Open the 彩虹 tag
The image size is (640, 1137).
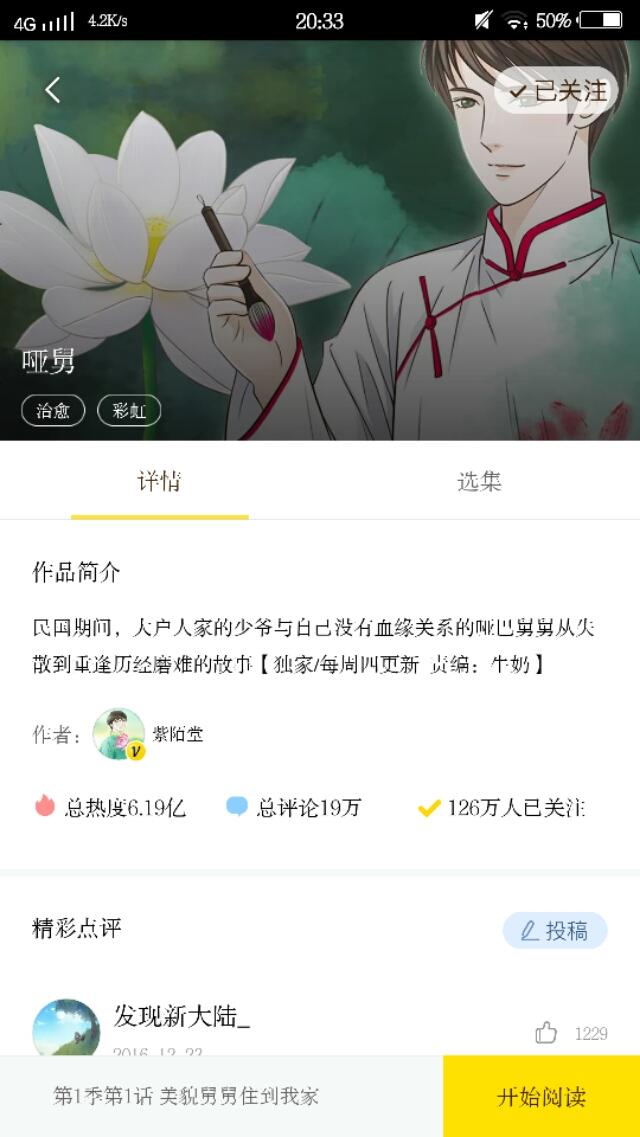point(129,410)
